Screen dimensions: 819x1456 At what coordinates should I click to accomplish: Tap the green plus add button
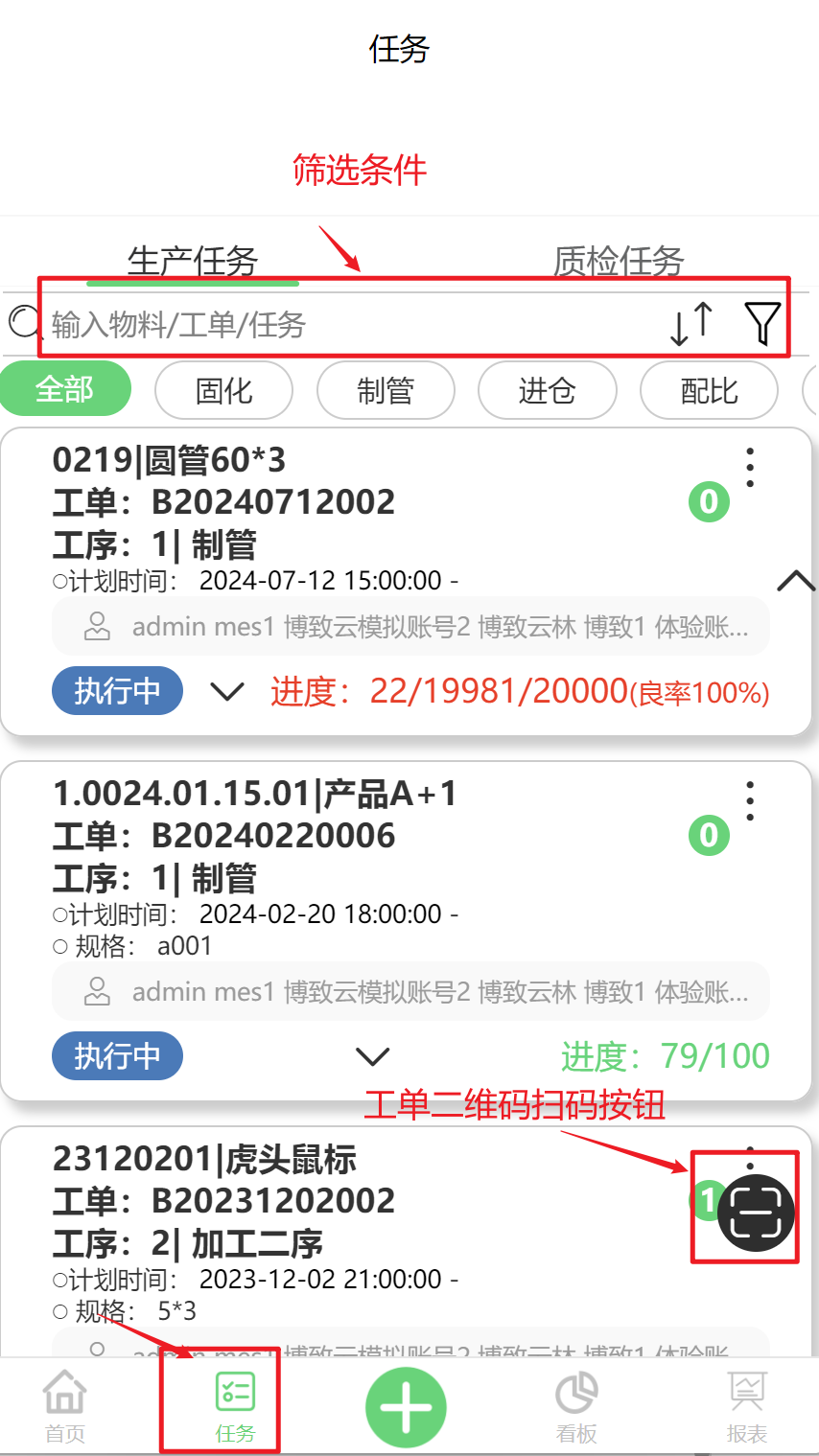tap(407, 1408)
